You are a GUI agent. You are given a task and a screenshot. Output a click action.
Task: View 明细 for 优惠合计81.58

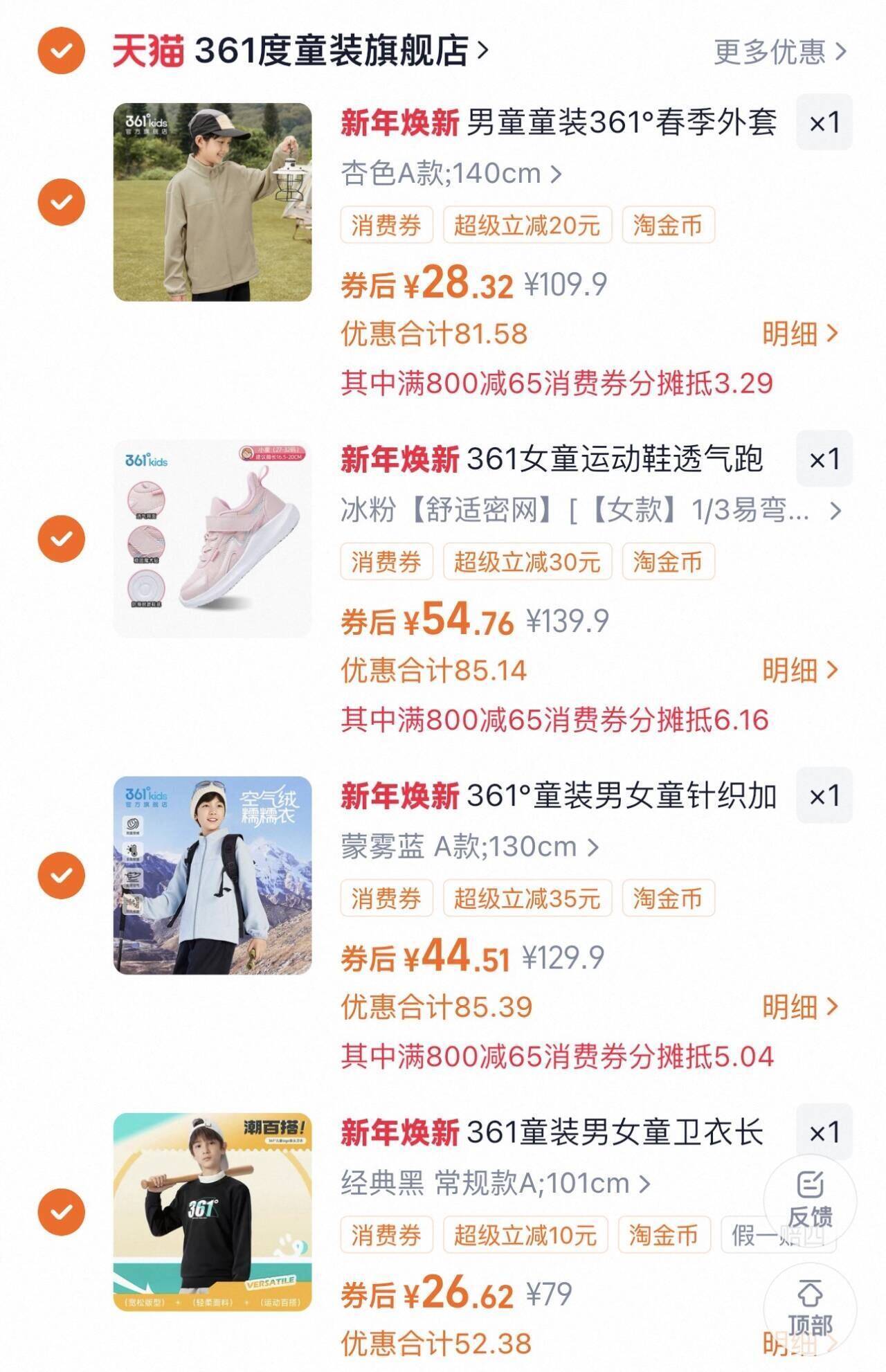point(799,334)
